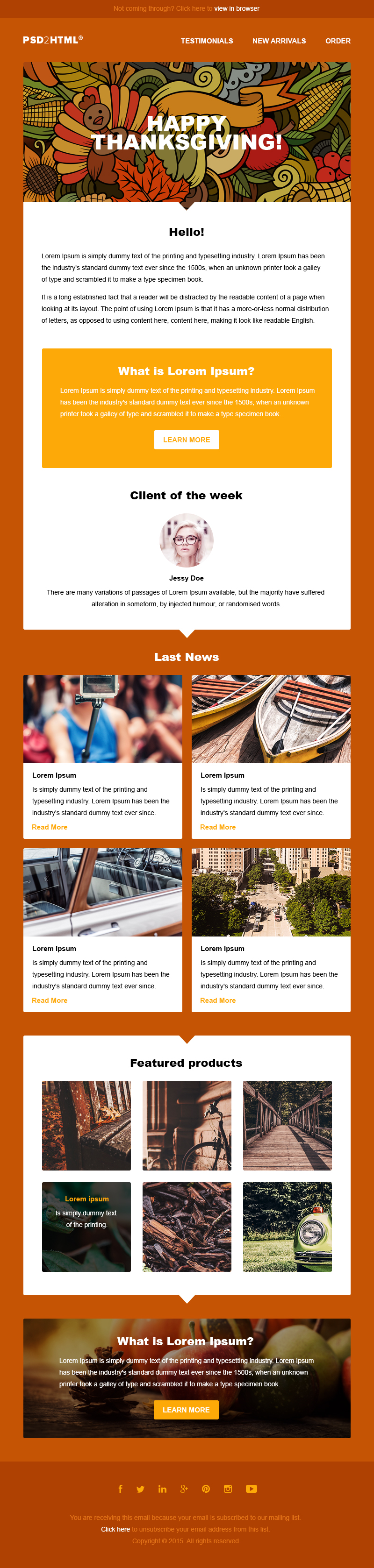
Task: Read more under the rowing boats photo
Action: point(217,827)
